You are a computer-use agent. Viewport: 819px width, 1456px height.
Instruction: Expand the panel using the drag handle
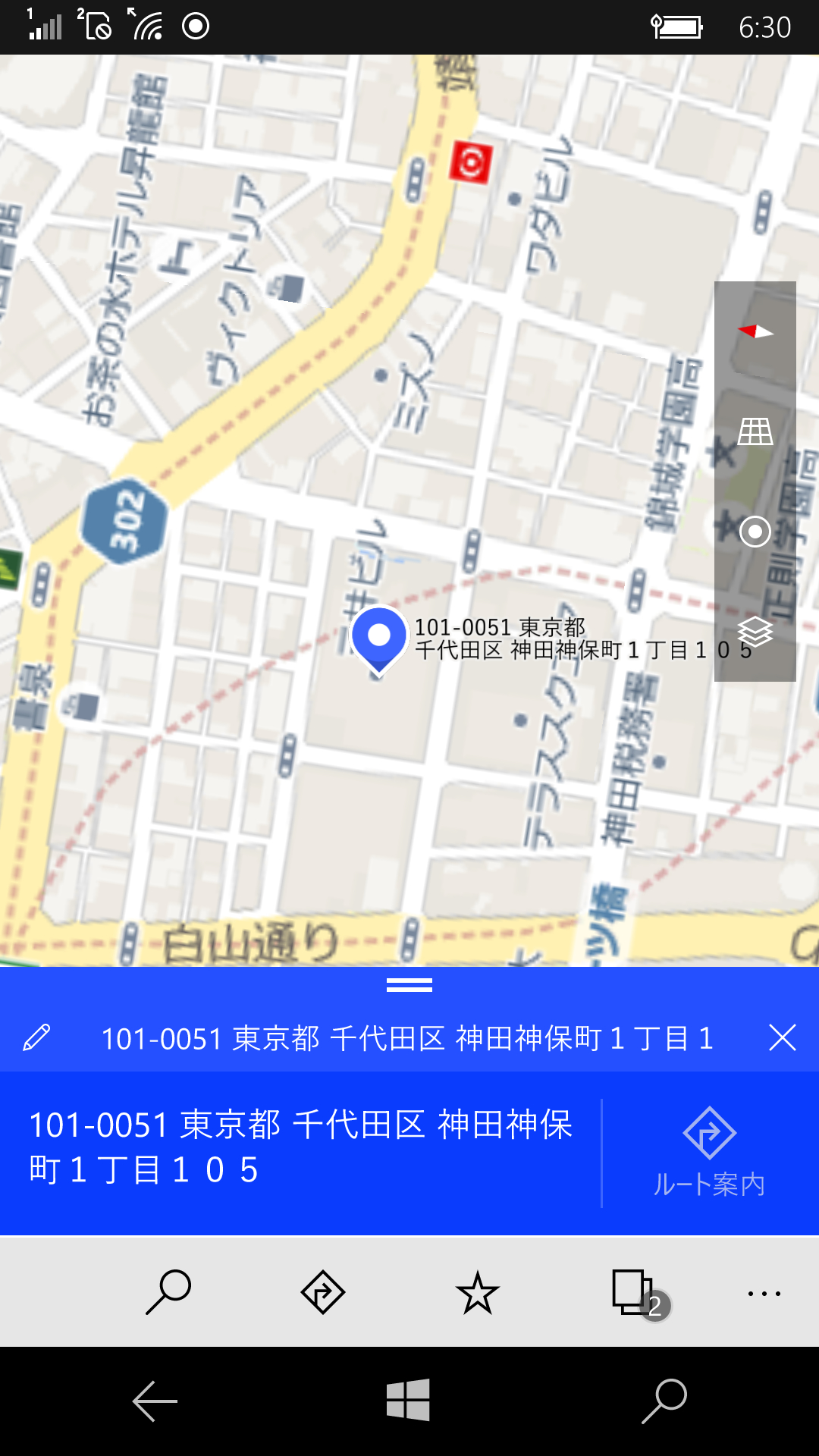coord(409,984)
